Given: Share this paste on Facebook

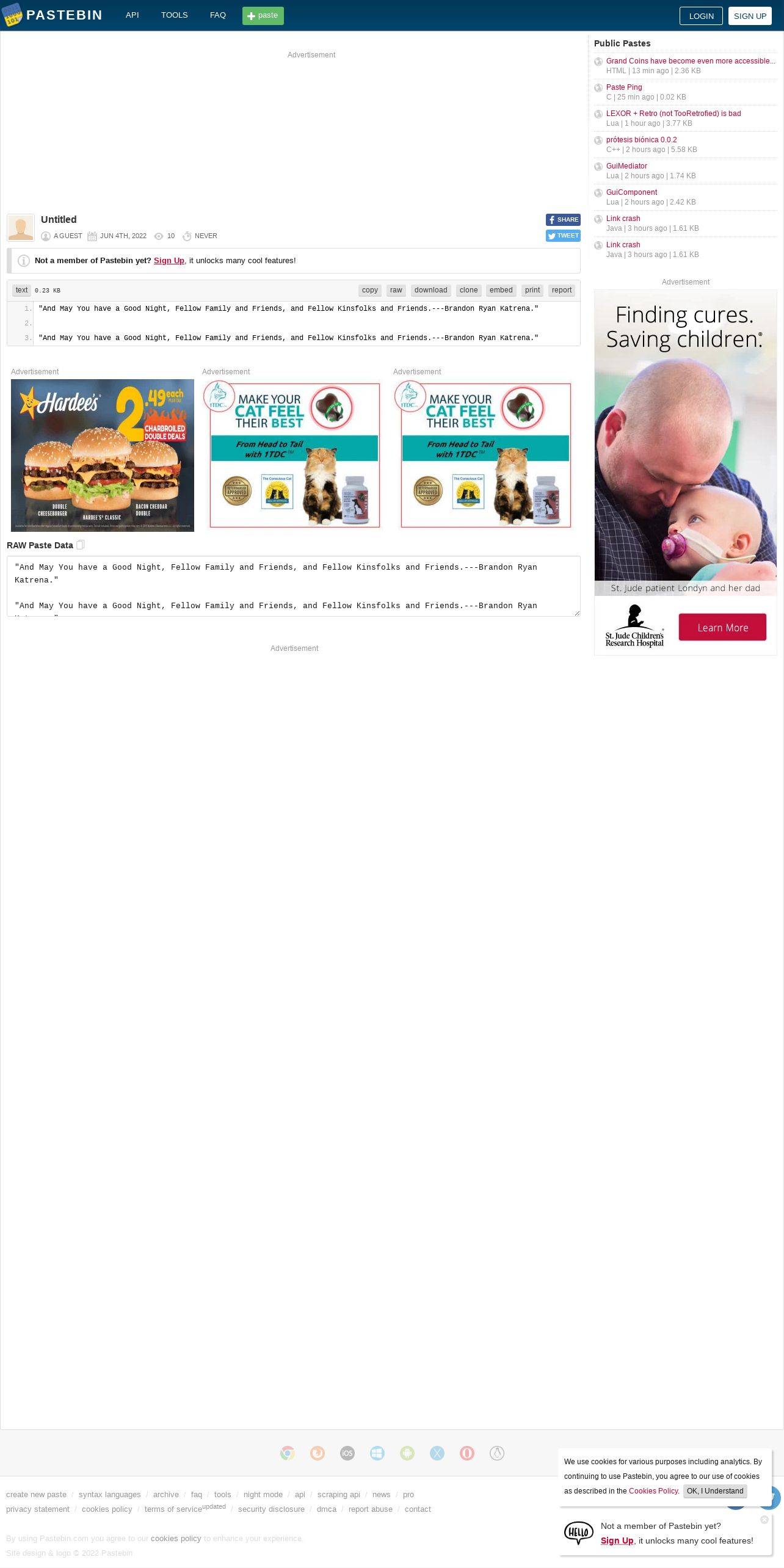Looking at the screenshot, I should point(563,220).
